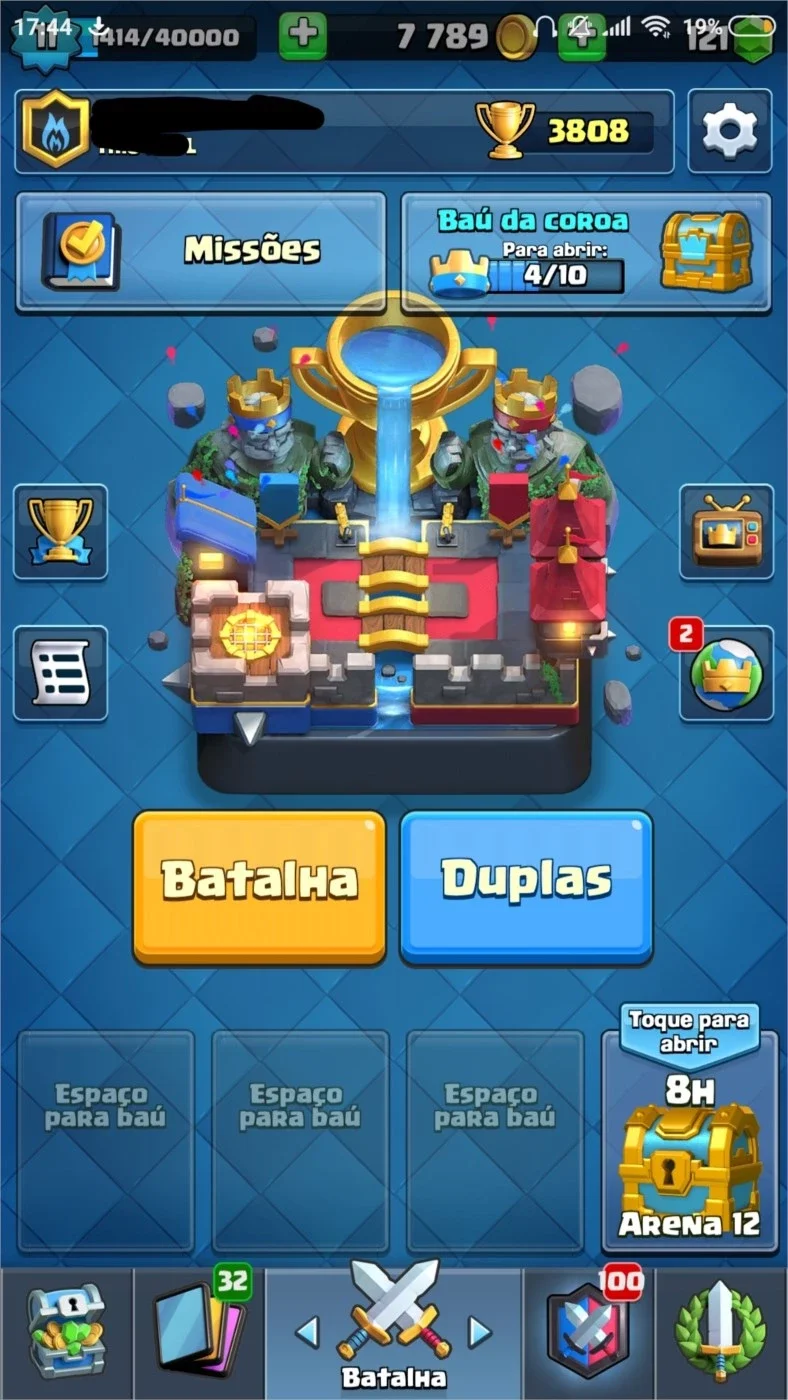Tap the arena illustration in the center
Screen dimensions: 788x1400
click(394, 540)
